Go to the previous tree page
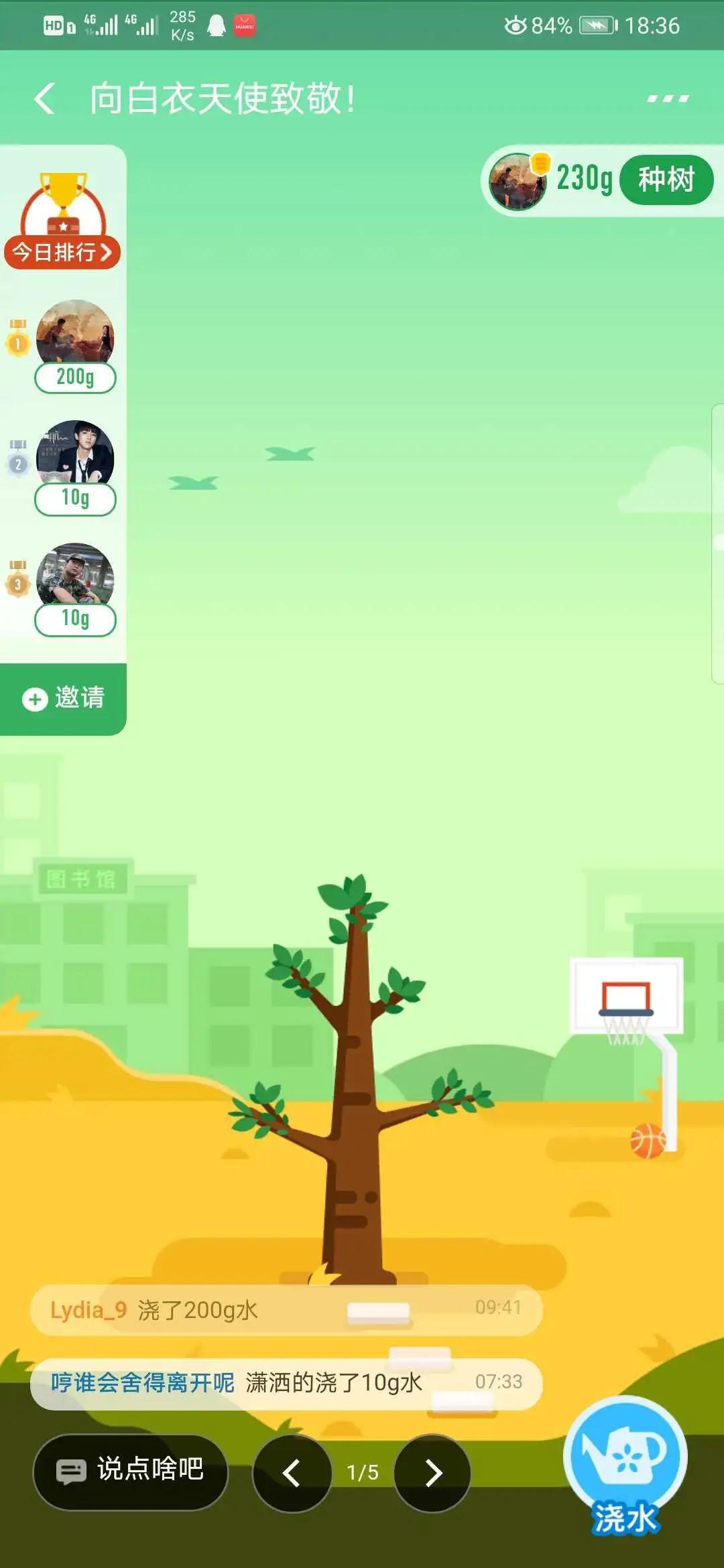This screenshot has height=1568, width=724. [x=292, y=1472]
